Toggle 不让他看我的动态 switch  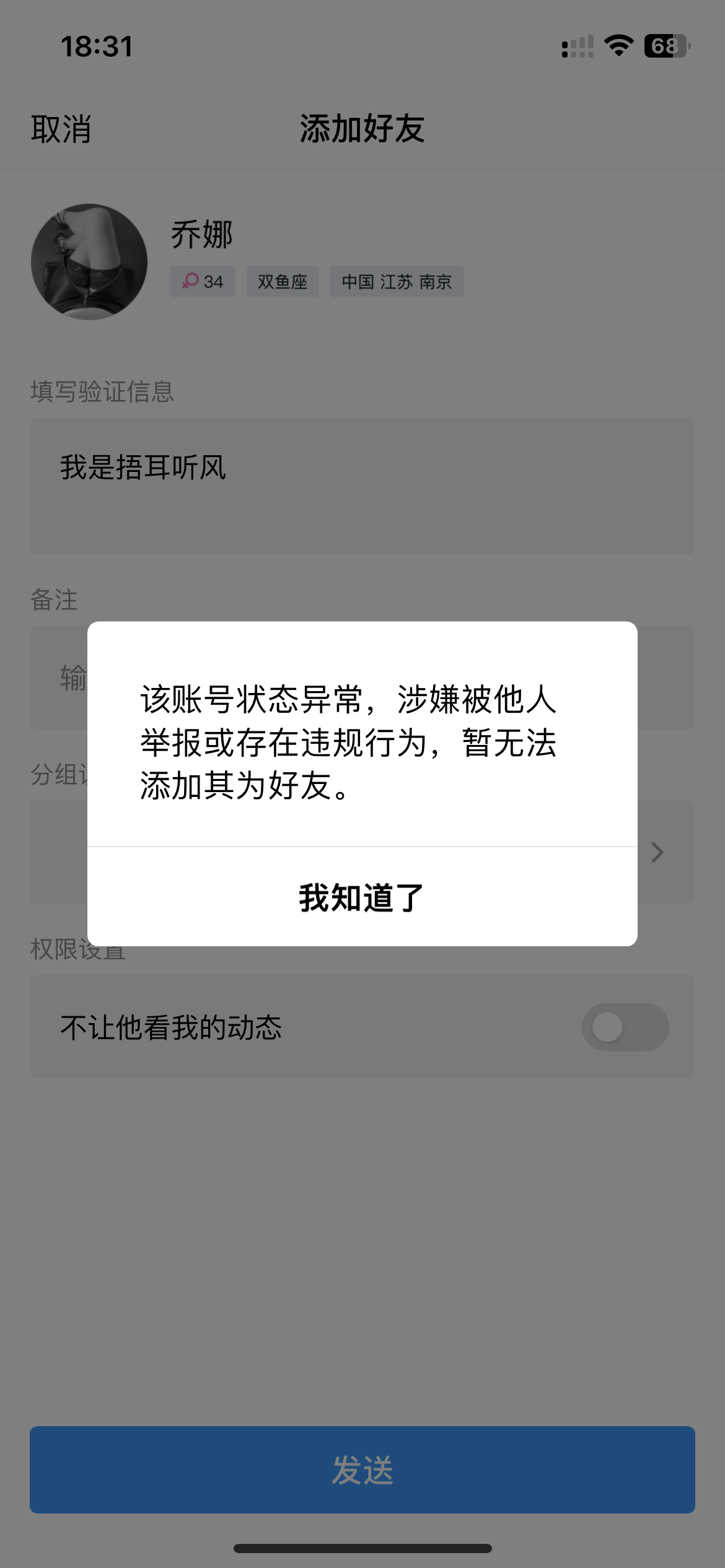point(625,1027)
